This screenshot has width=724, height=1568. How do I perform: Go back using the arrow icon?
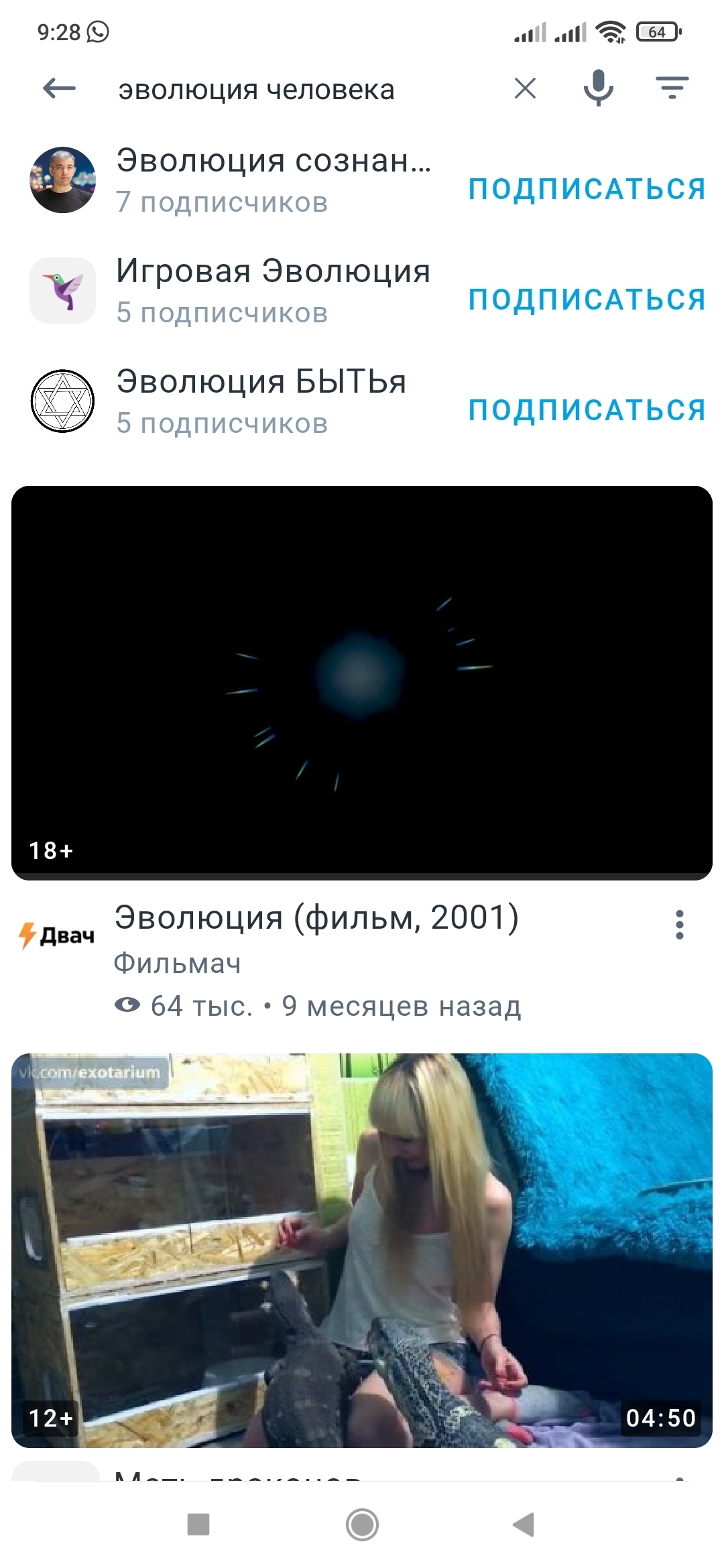coord(59,88)
